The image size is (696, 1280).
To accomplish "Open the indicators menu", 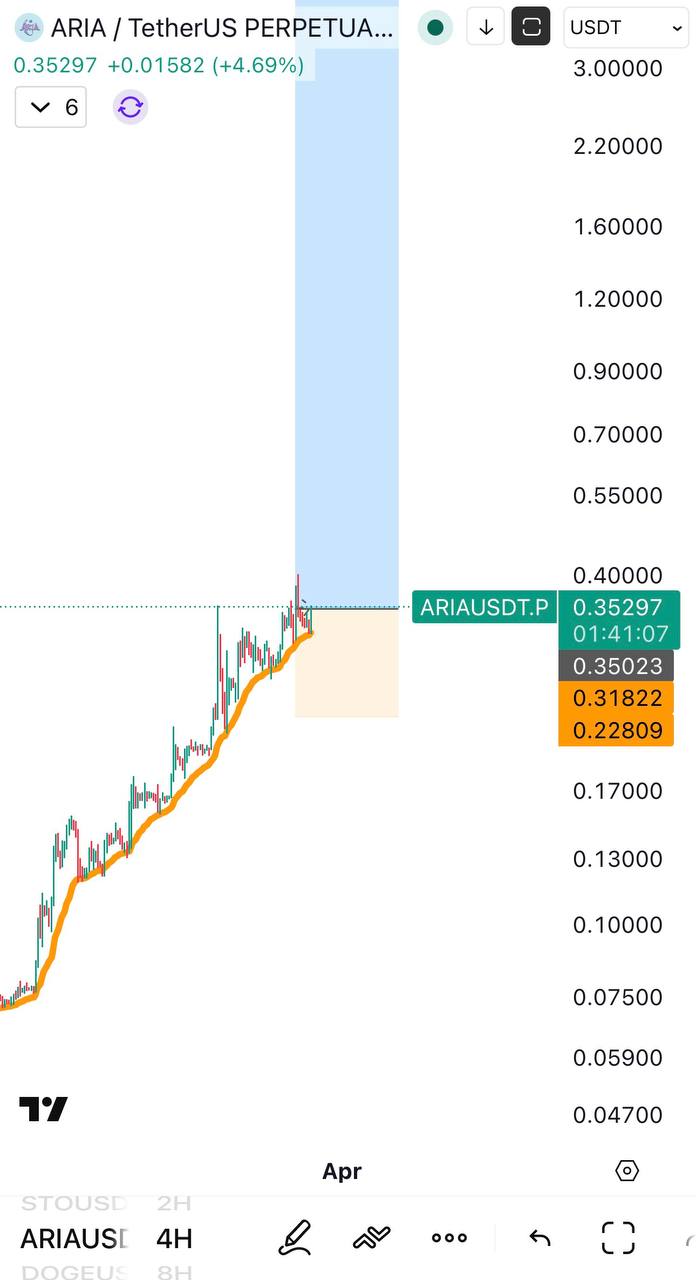I will [371, 1238].
